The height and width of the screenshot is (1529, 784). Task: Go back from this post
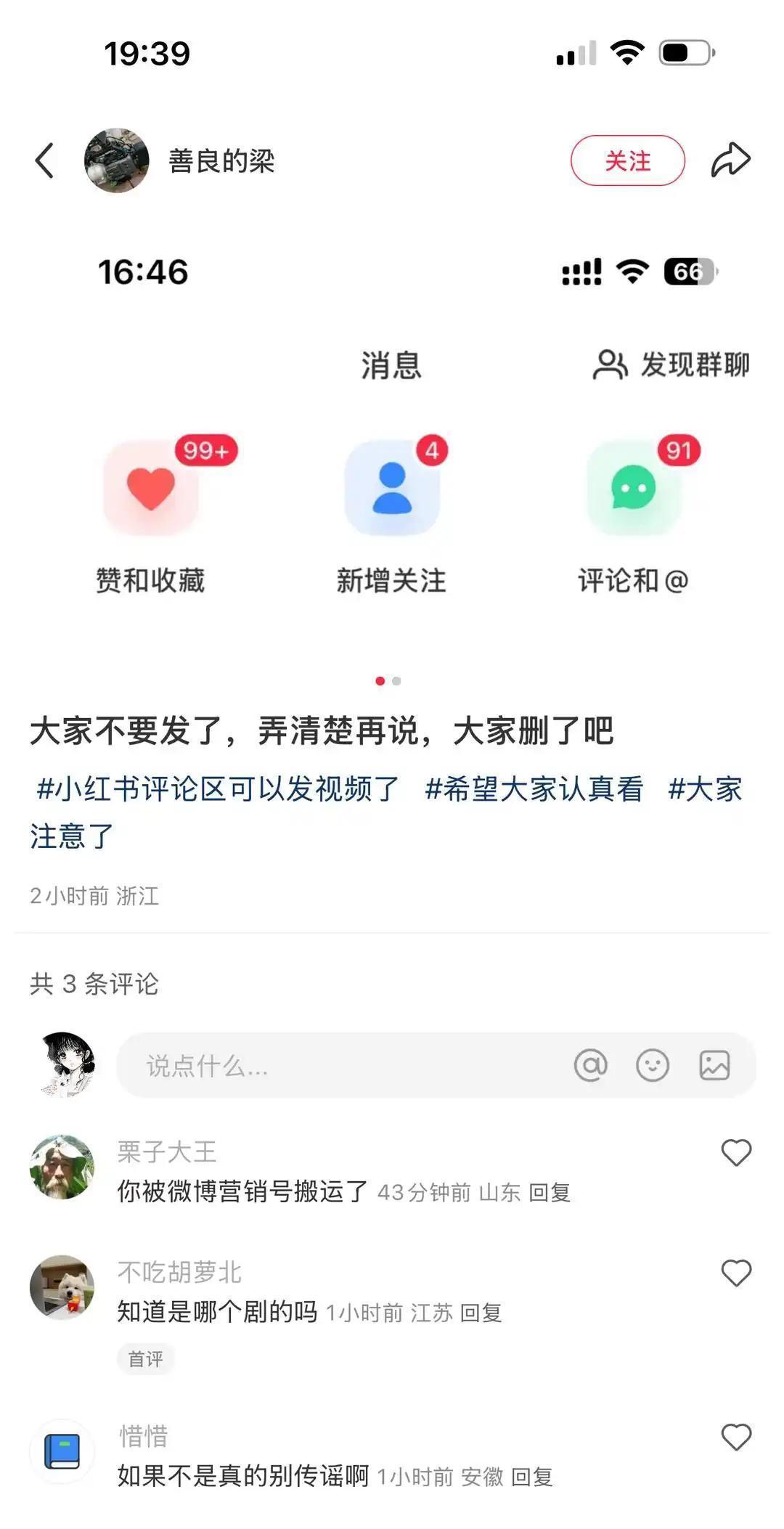coord(45,160)
